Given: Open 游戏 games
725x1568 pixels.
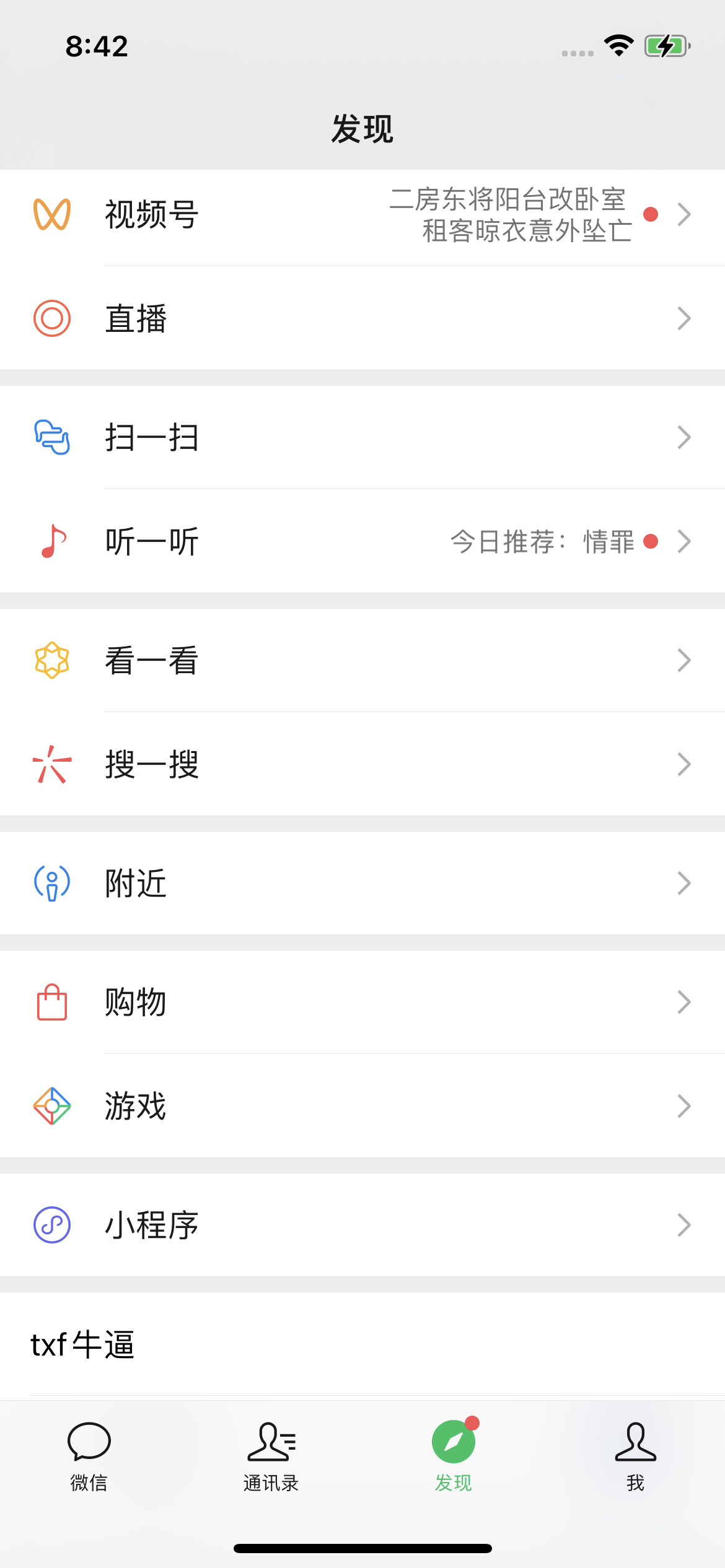Looking at the screenshot, I should (362, 1106).
